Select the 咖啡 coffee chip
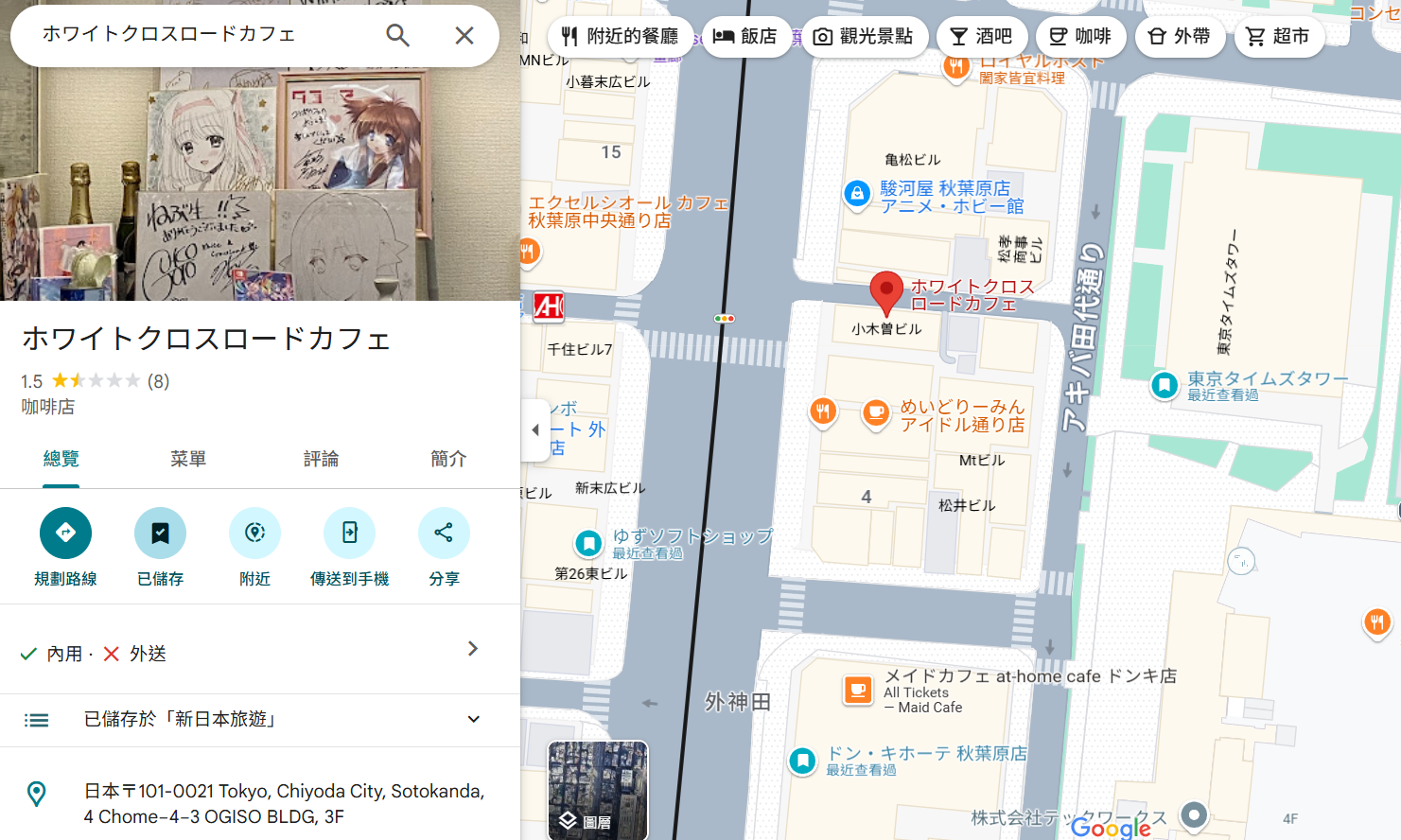The height and width of the screenshot is (840, 1401). point(1080,37)
